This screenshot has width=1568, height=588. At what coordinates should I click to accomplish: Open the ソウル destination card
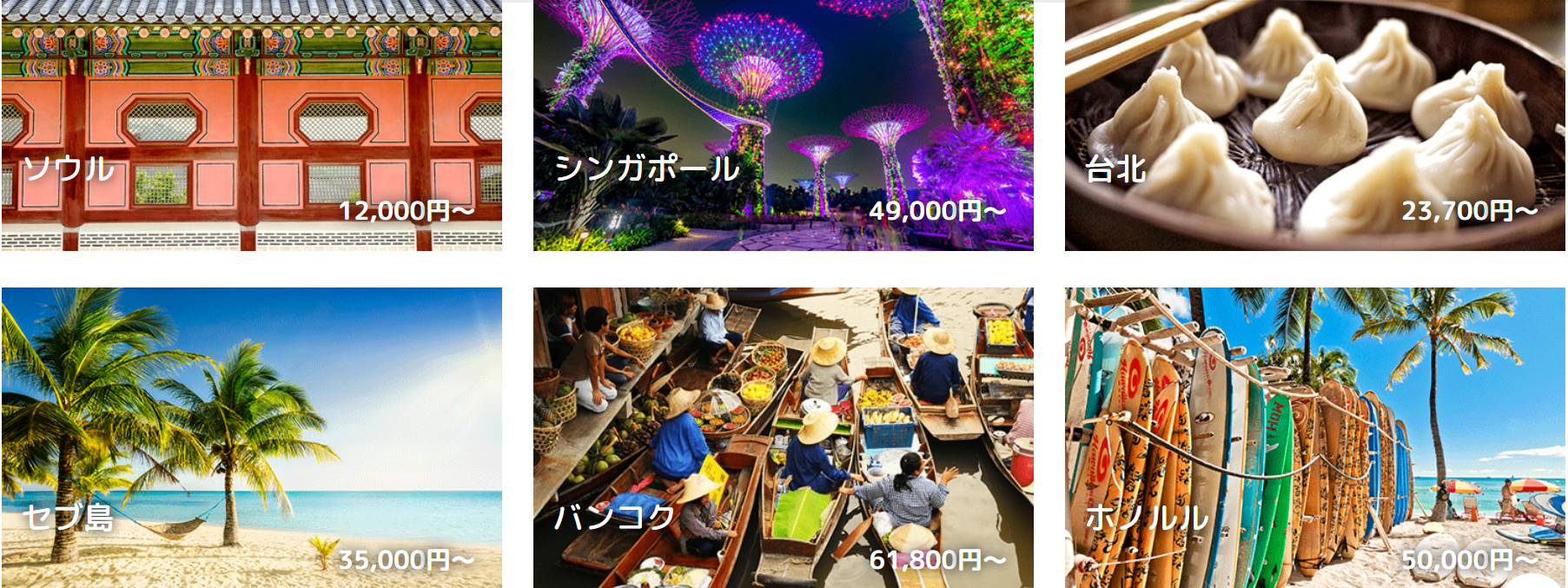pyautogui.click(x=251, y=125)
